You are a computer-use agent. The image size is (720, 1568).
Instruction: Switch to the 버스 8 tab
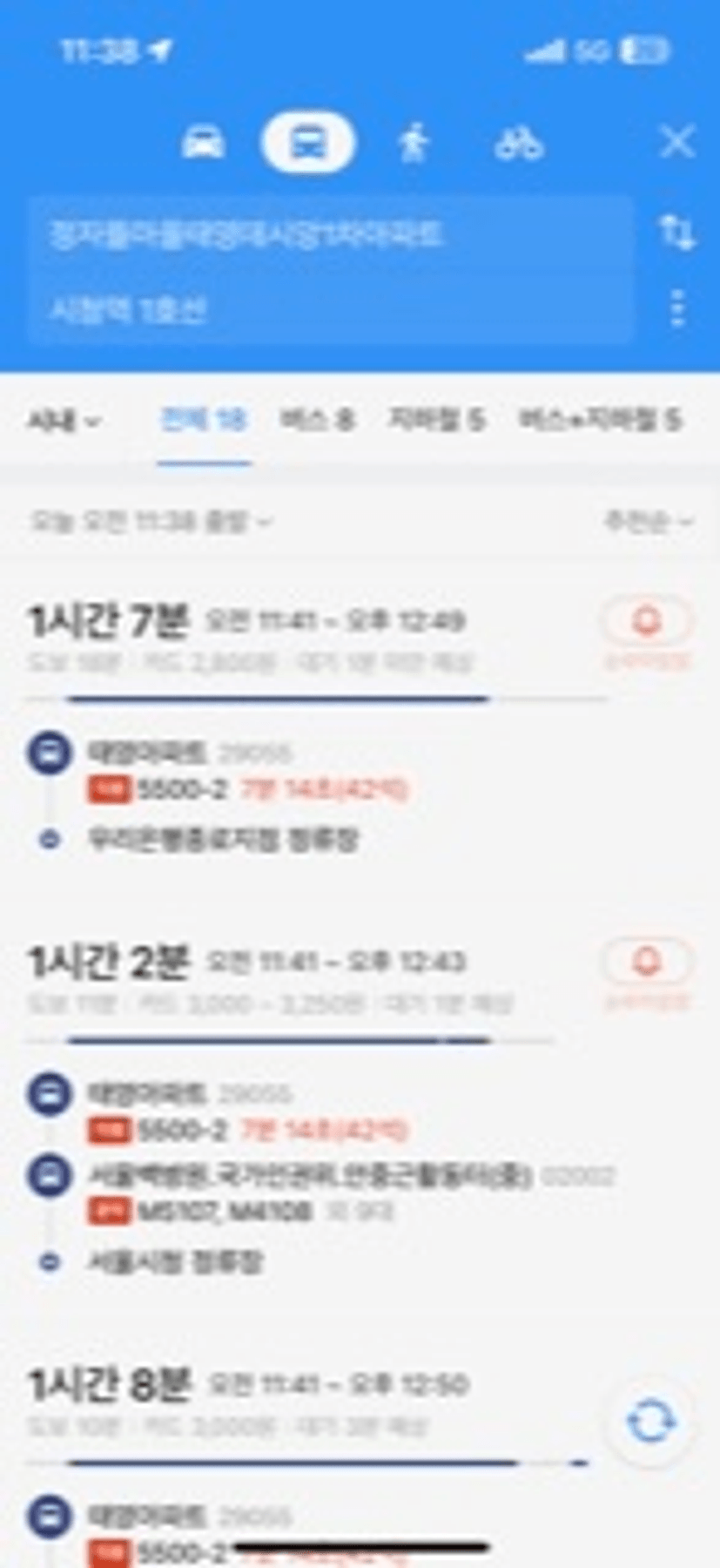pos(317,421)
